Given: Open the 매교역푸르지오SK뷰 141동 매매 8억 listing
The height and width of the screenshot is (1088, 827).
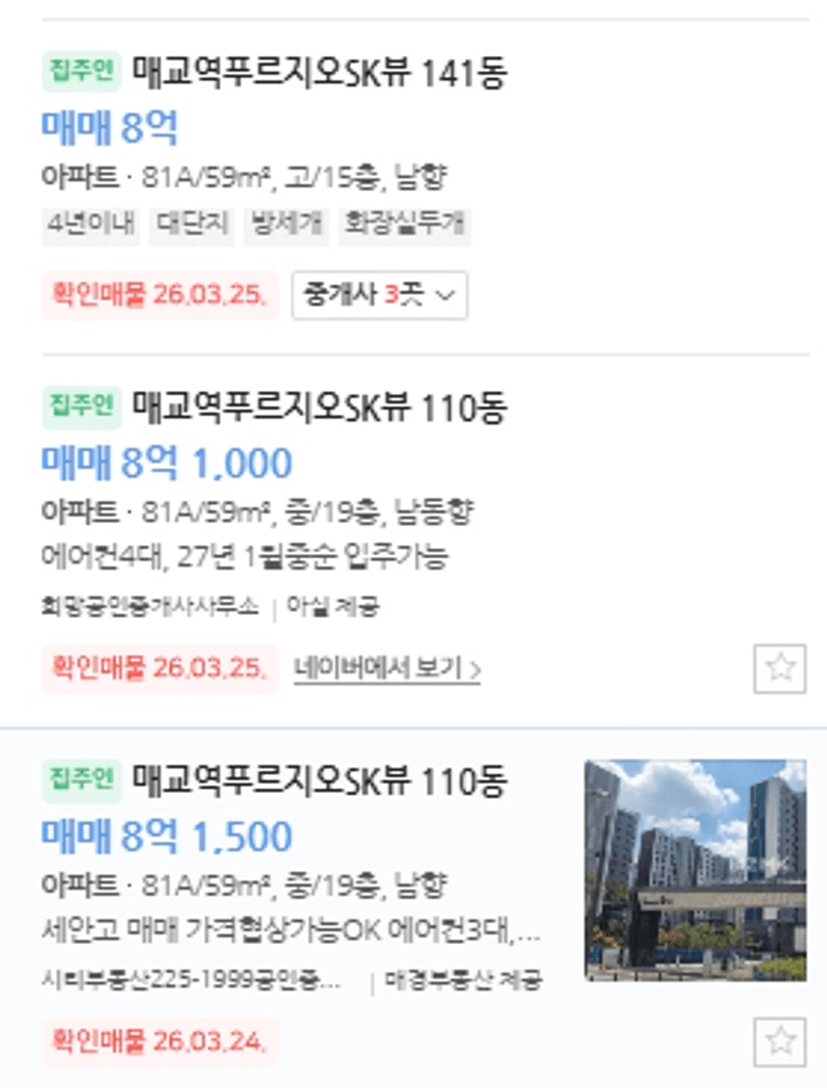Looking at the screenshot, I should point(318,74).
